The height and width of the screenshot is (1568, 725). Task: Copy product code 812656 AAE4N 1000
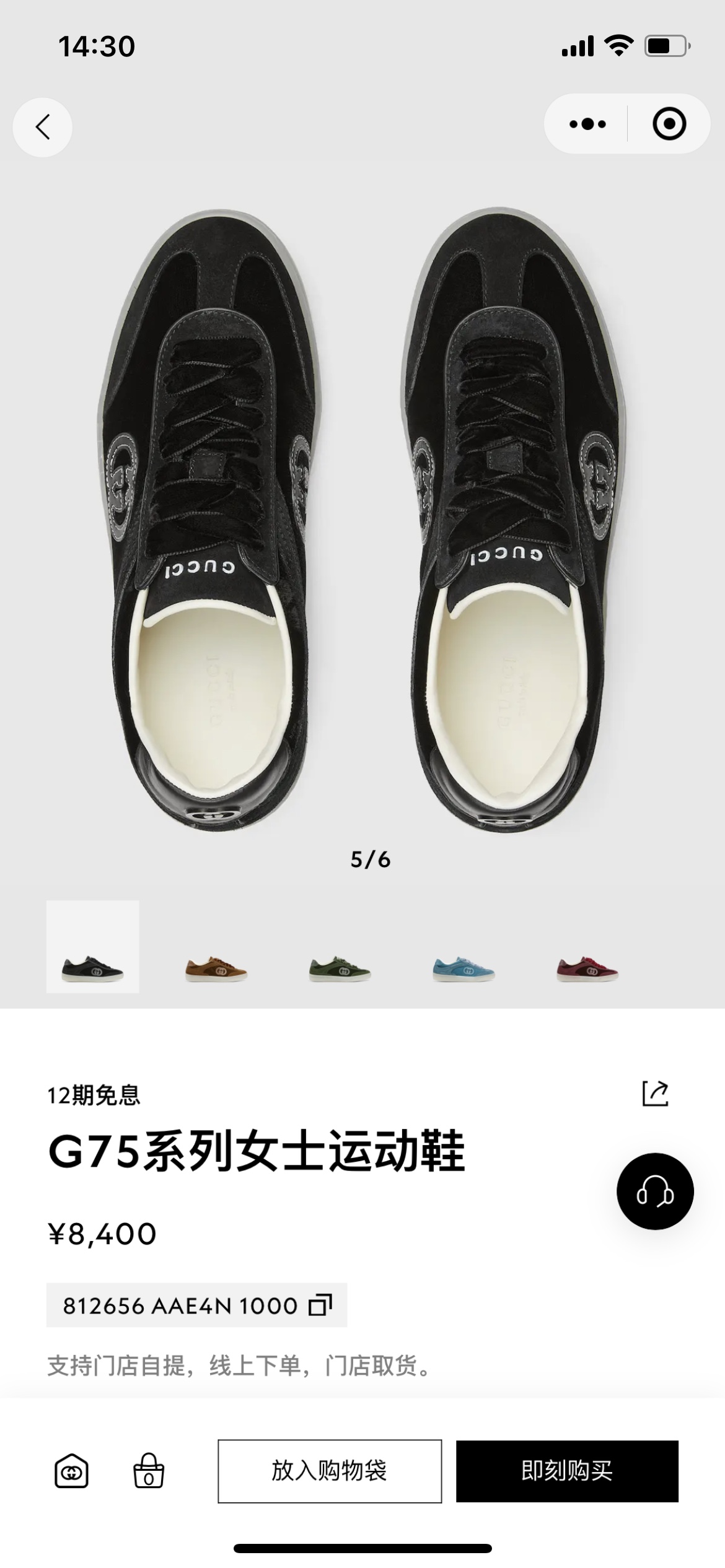(x=320, y=1305)
